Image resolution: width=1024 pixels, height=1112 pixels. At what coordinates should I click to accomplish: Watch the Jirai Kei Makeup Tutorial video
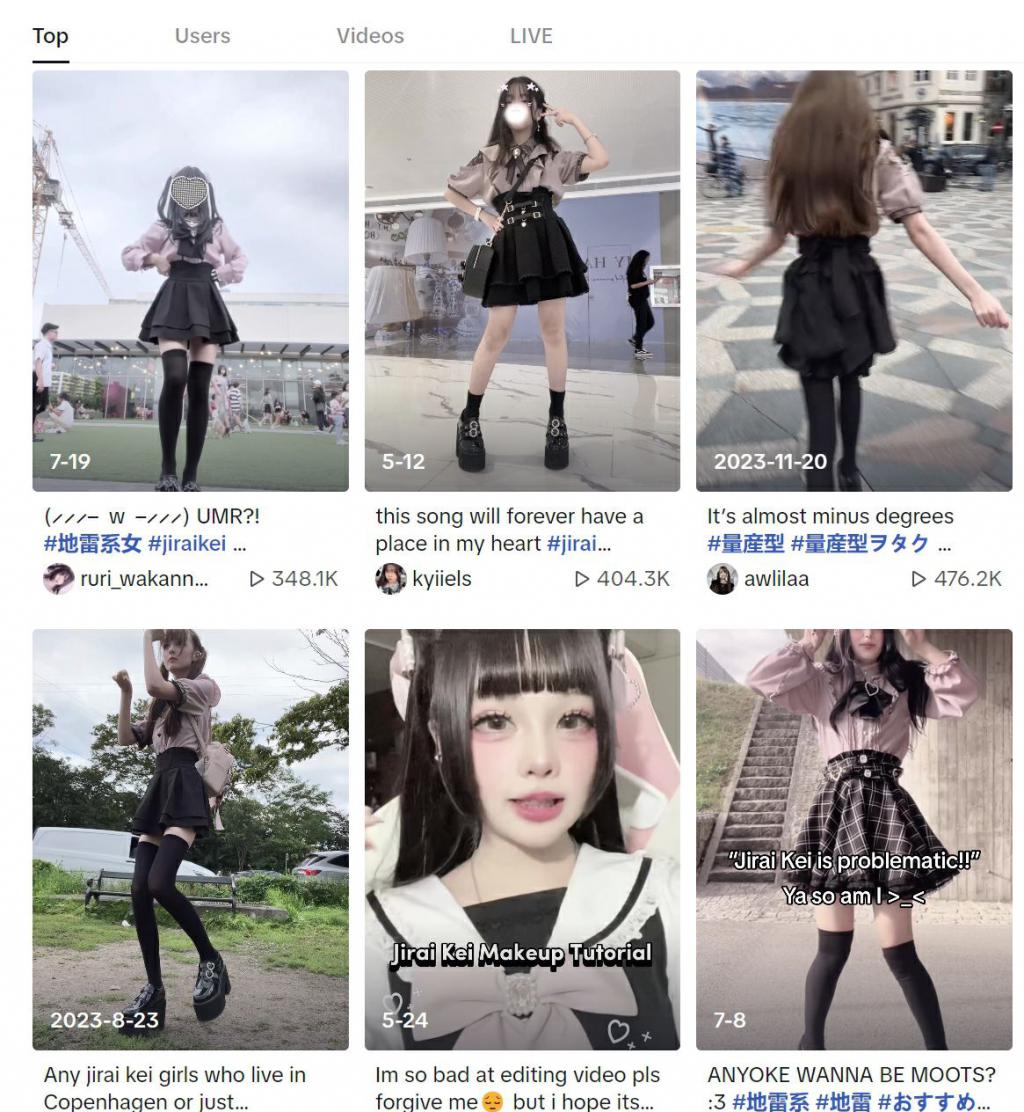(522, 838)
